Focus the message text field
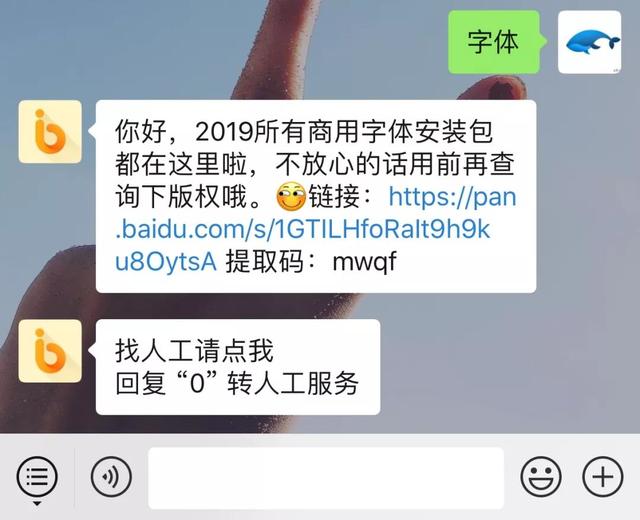Screen dimensions: 640x520 click(326, 478)
